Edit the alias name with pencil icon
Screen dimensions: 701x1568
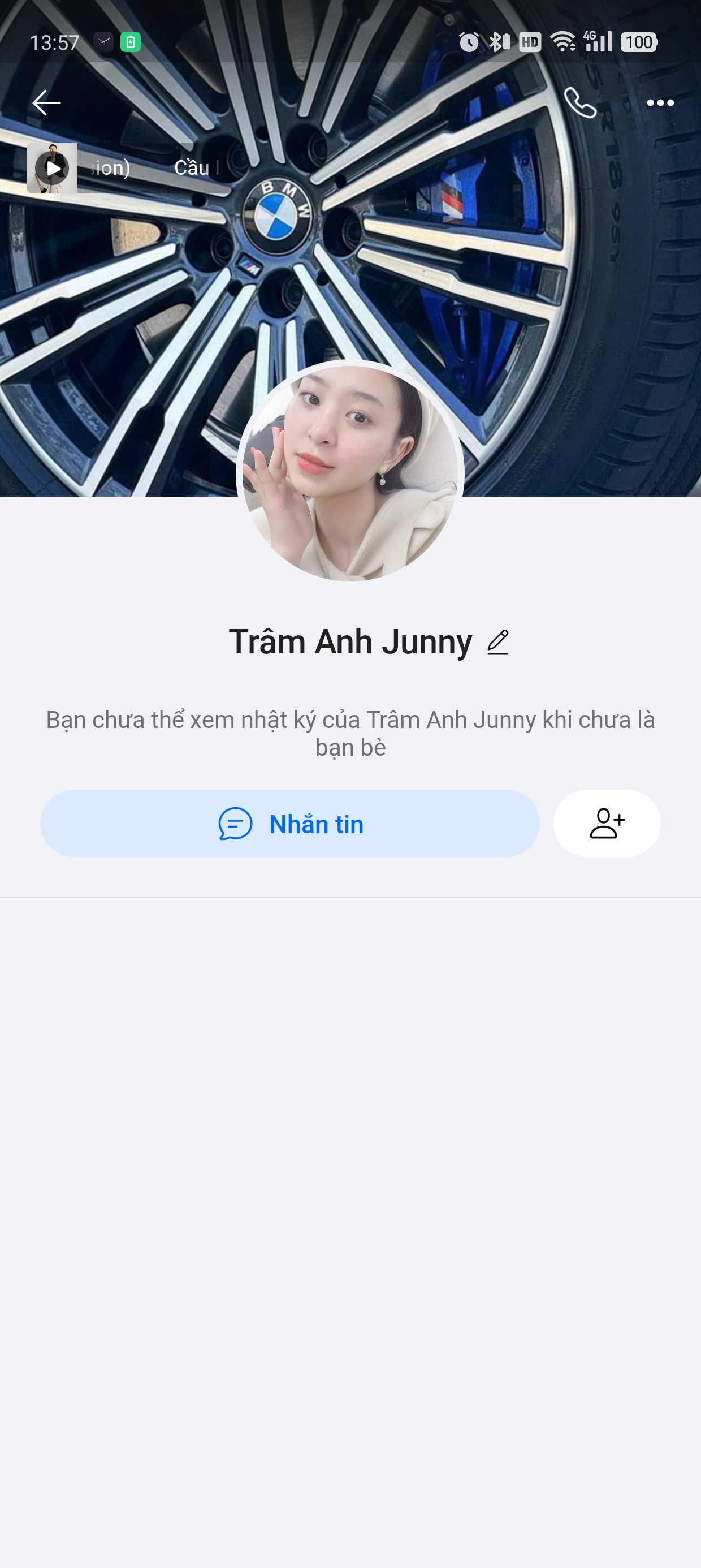[497, 642]
